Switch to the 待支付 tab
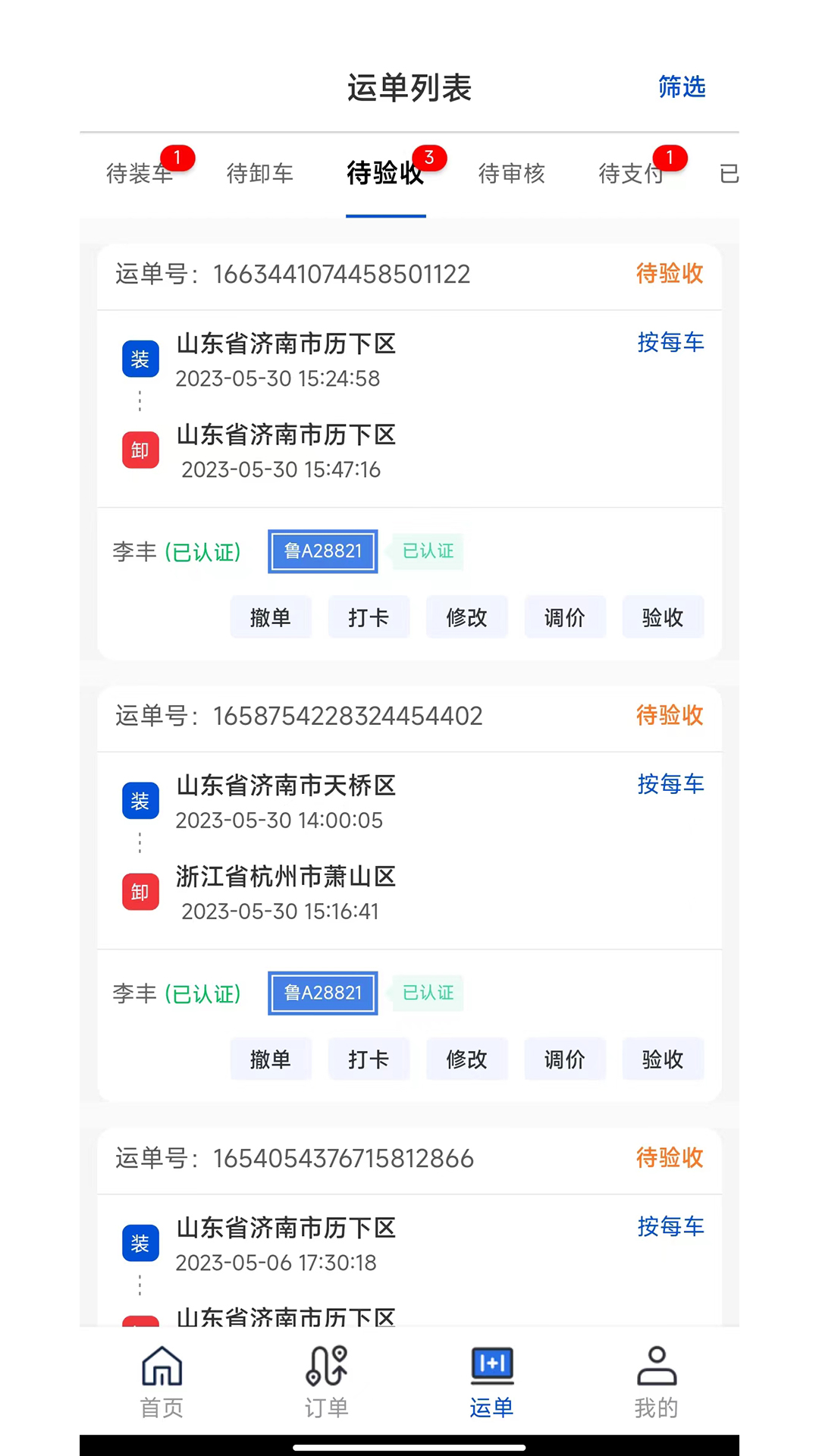This screenshot has width=819, height=1456. pyautogui.click(x=631, y=174)
